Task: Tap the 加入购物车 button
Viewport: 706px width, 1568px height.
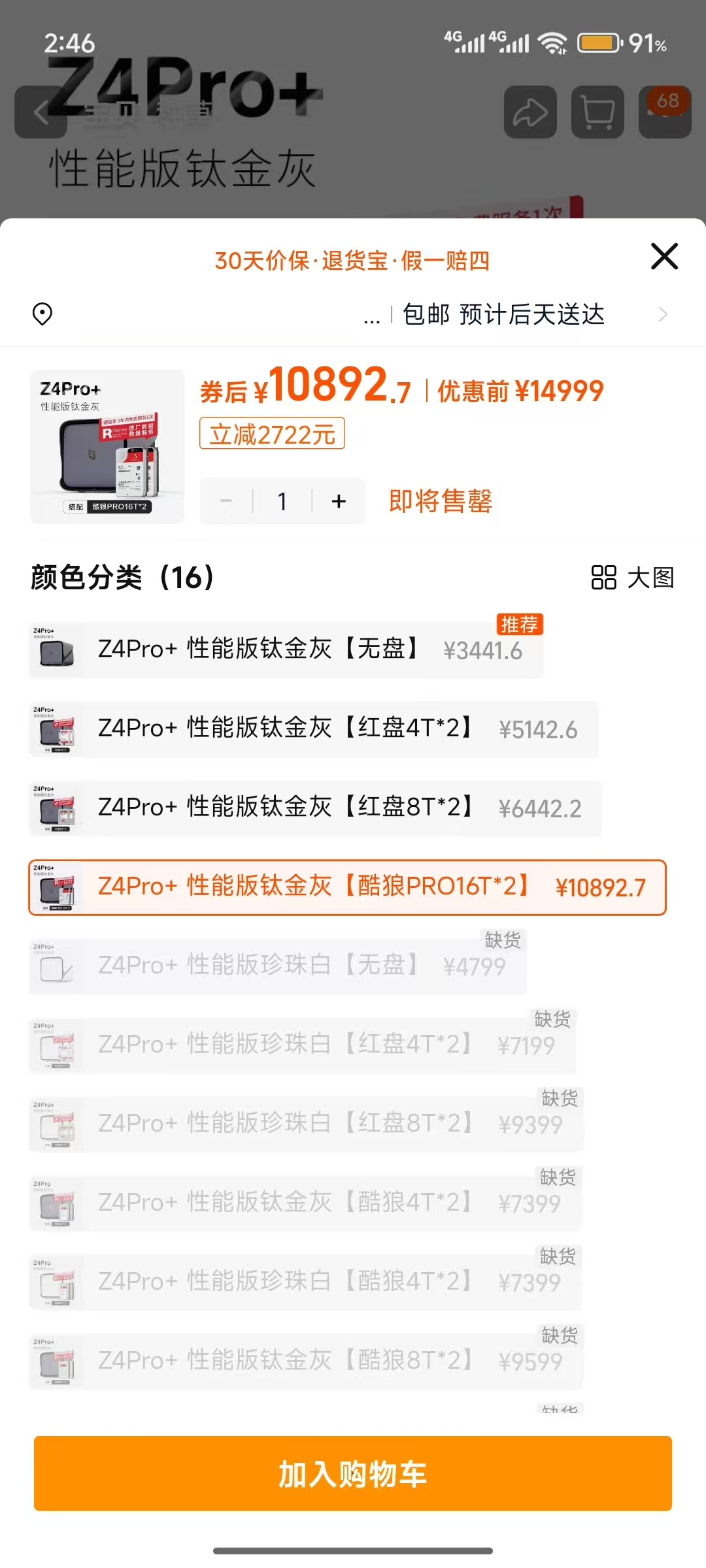Action: [353, 1475]
